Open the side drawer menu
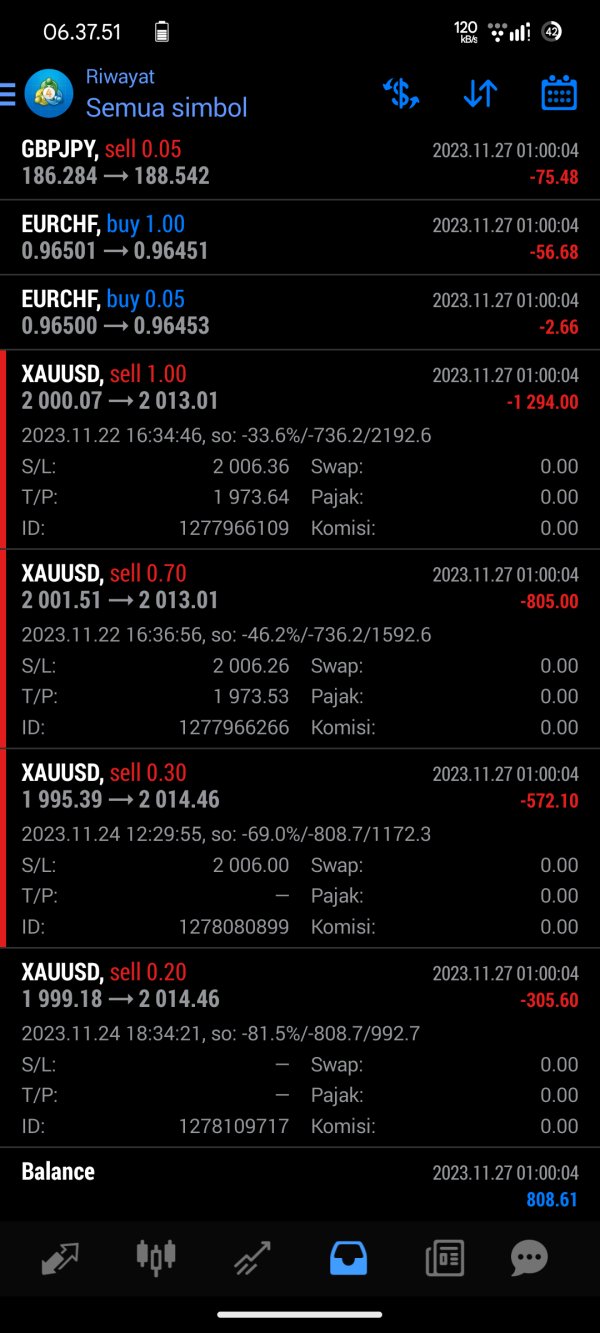 pyautogui.click(x=9, y=94)
